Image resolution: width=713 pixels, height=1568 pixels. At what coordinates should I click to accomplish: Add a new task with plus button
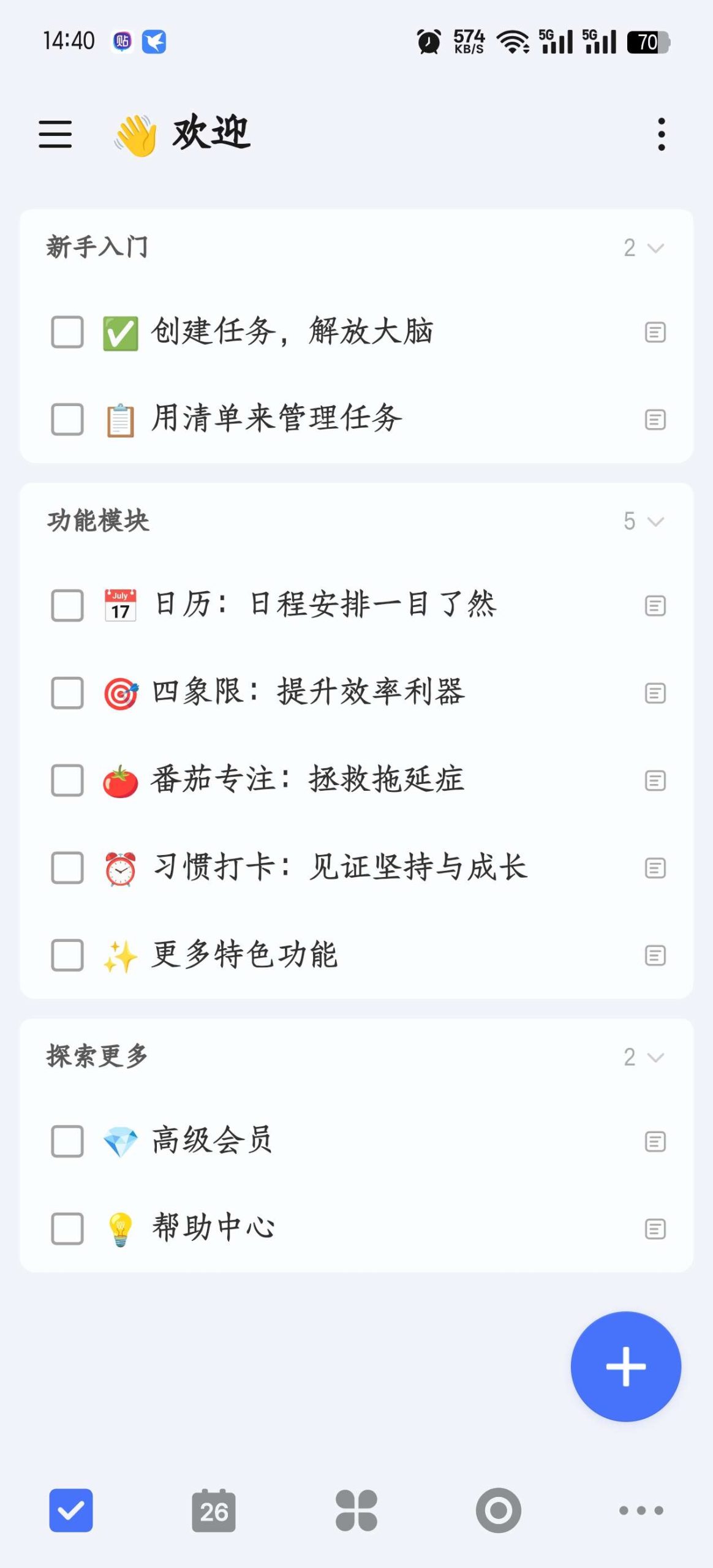tap(625, 1366)
